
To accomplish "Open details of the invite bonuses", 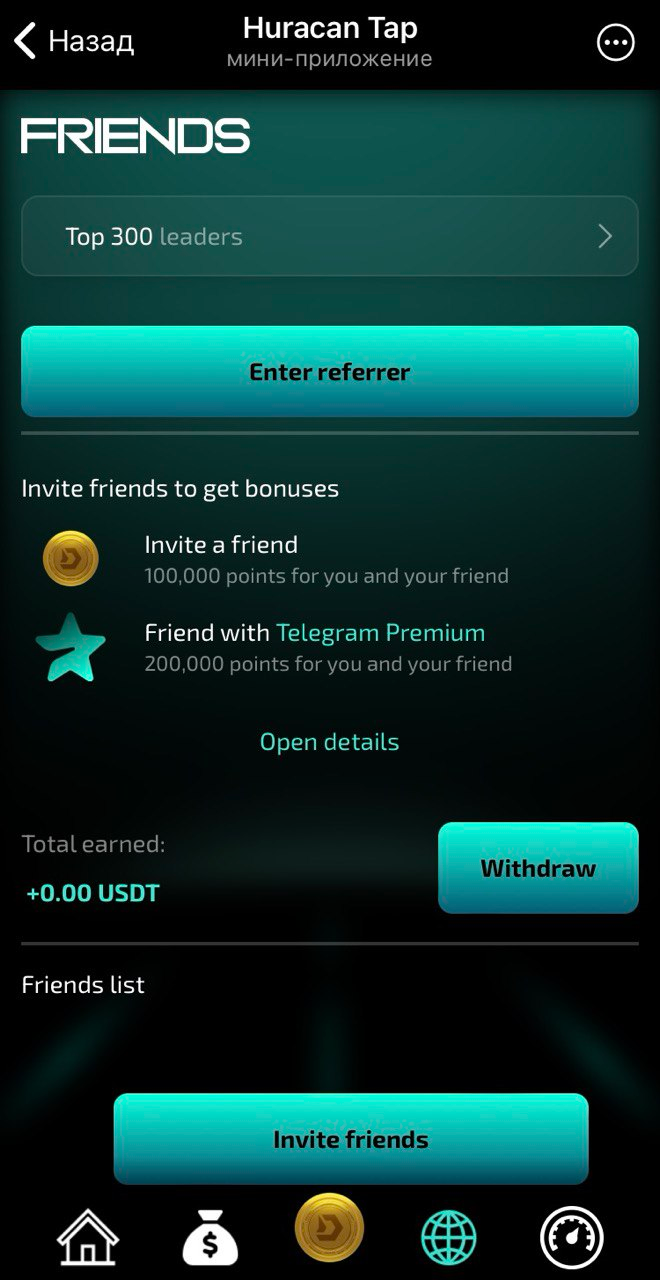I will [x=329, y=742].
